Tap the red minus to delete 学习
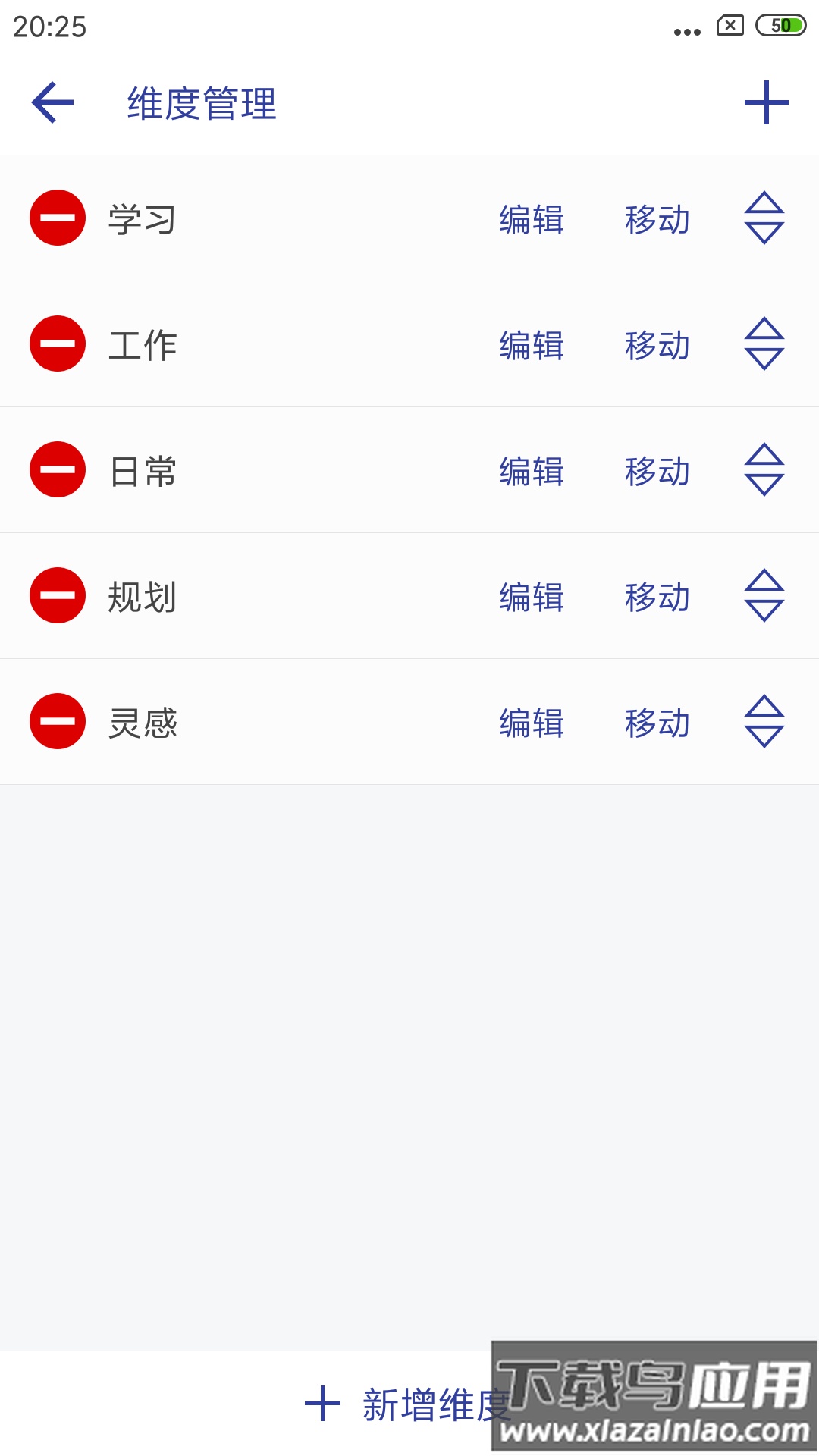This screenshot has width=819, height=1456. pyautogui.click(x=57, y=219)
